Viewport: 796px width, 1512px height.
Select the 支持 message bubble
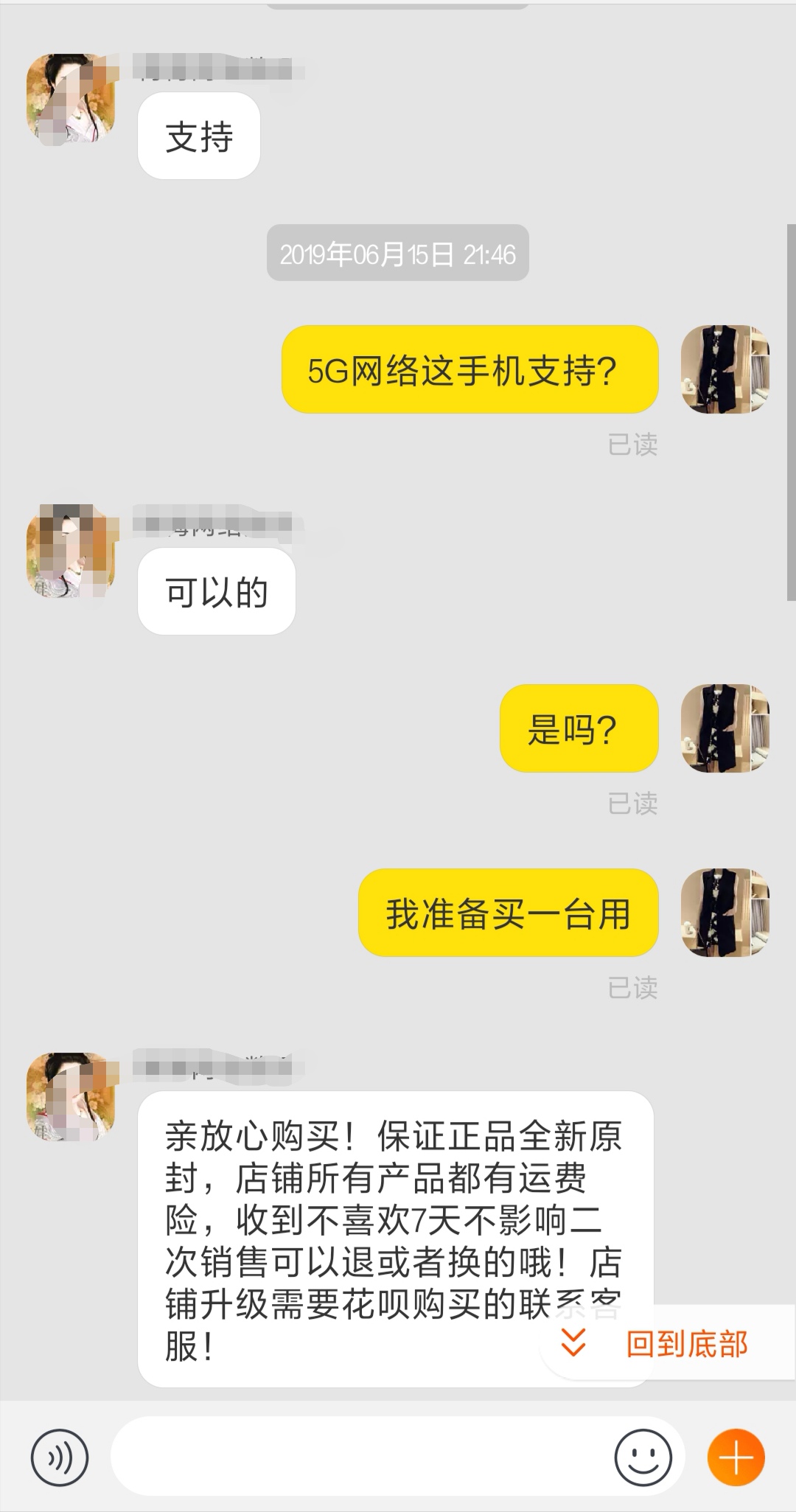click(198, 136)
